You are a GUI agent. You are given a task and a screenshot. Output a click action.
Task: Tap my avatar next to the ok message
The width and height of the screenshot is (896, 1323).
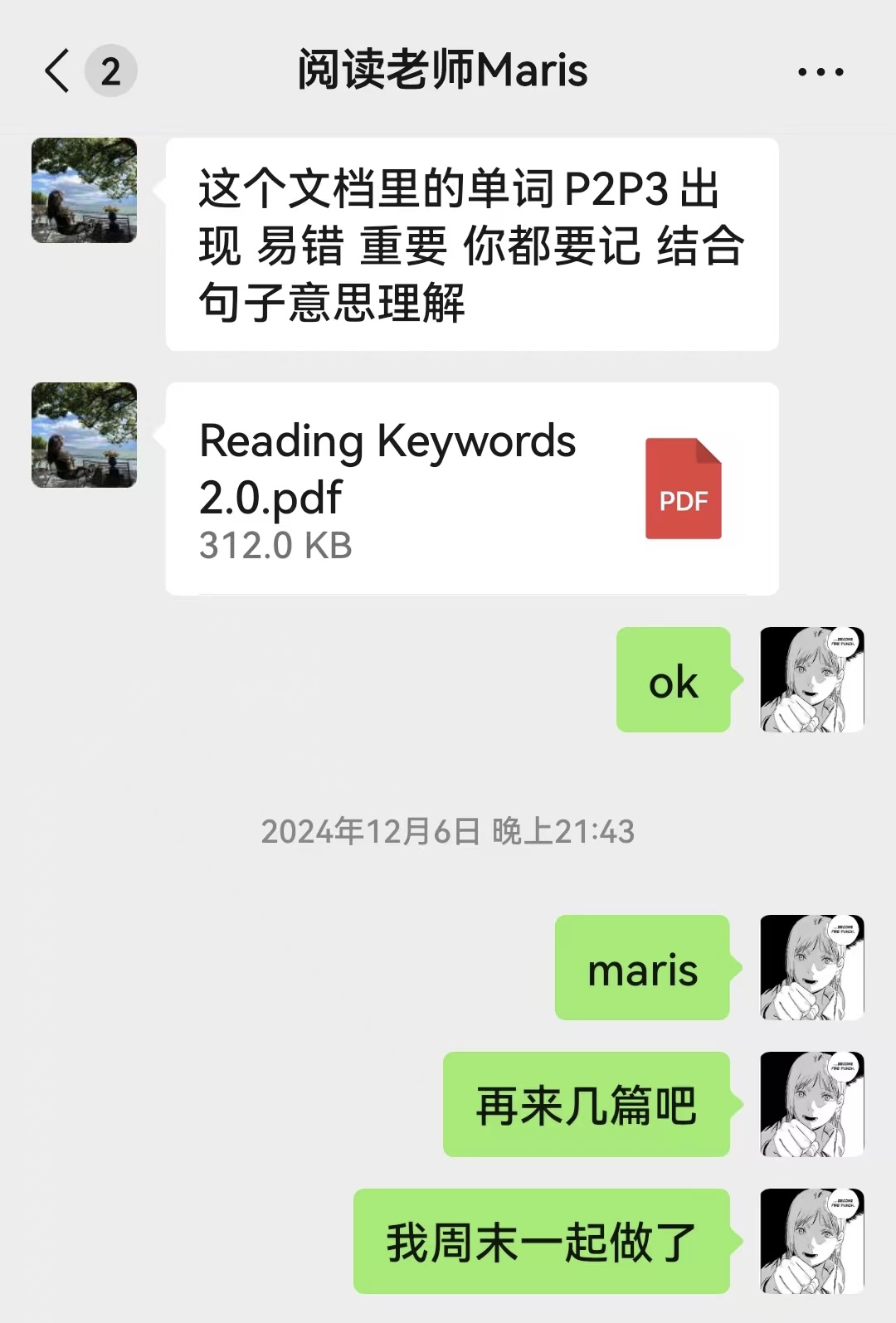tap(811, 679)
